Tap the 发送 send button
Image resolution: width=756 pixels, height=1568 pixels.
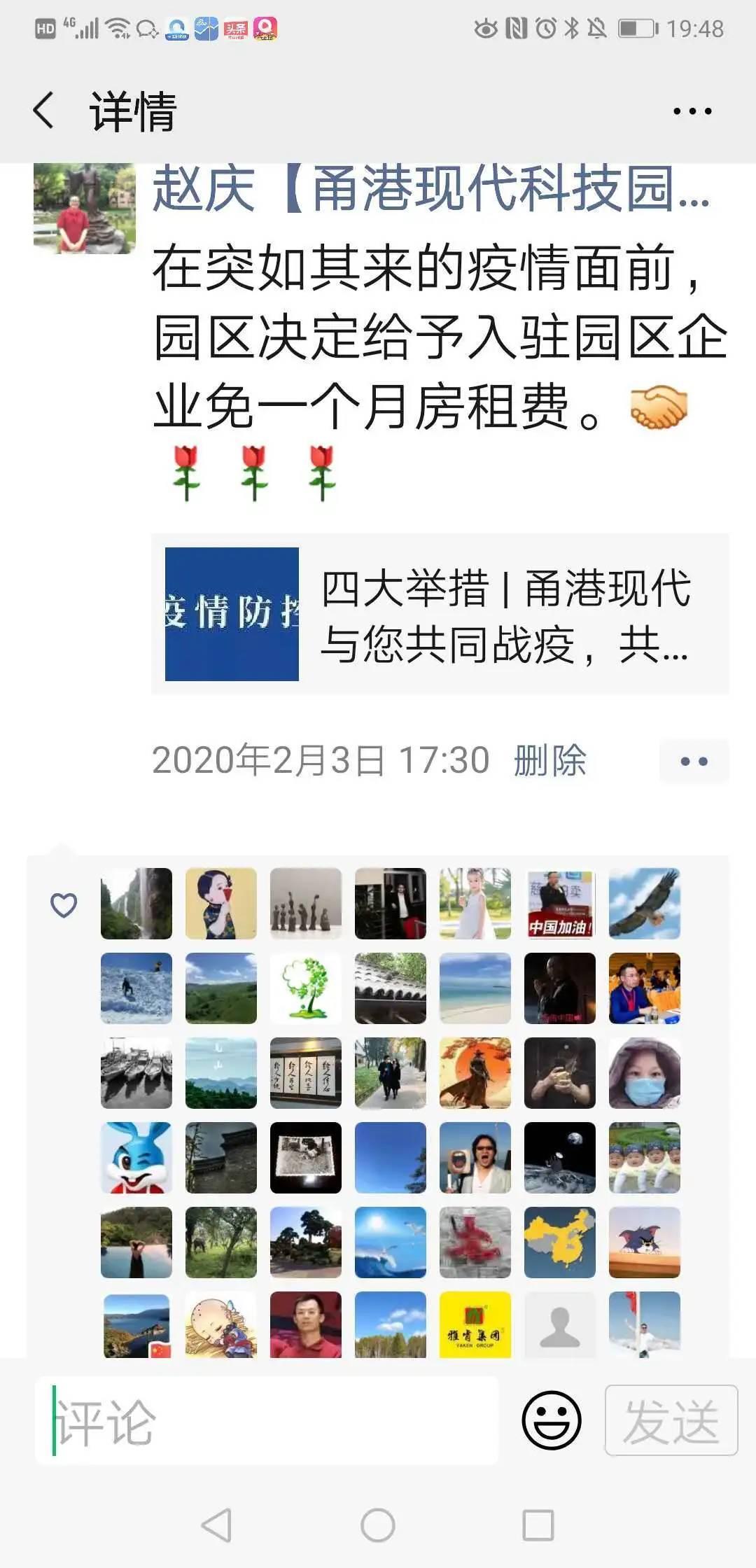671,1420
